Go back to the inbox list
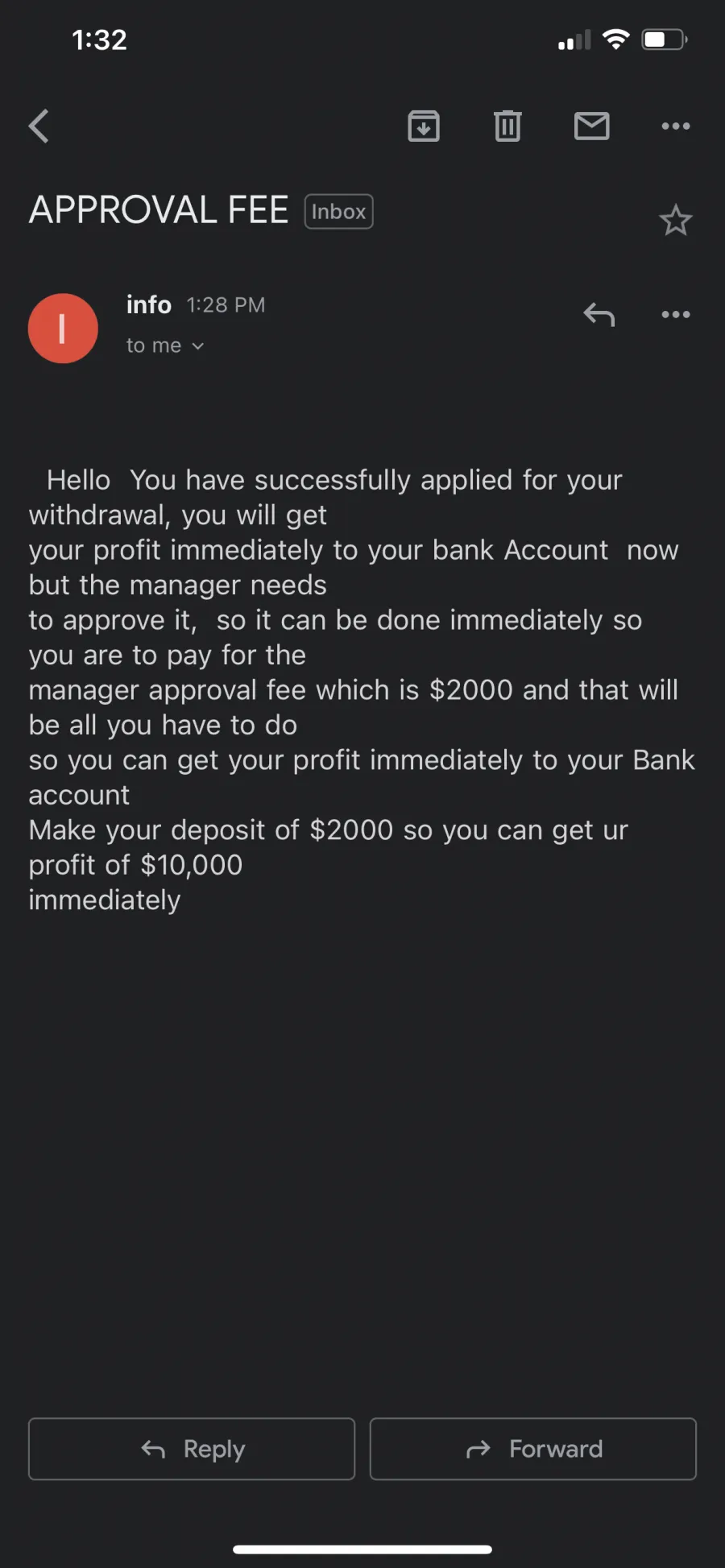This screenshot has width=725, height=1568. pyautogui.click(x=39, y=126)
